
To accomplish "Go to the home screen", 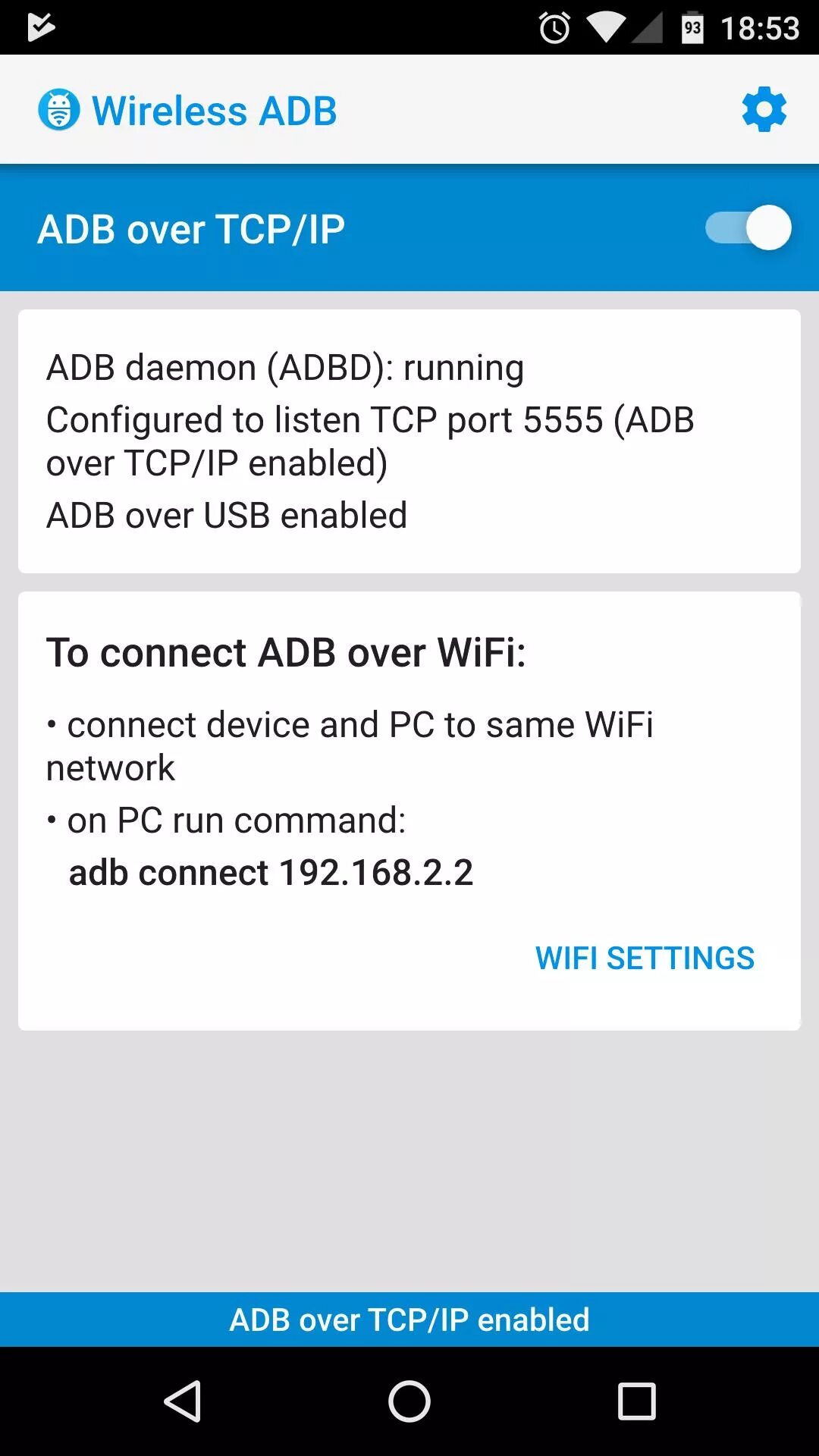I will click(409, 1401).
